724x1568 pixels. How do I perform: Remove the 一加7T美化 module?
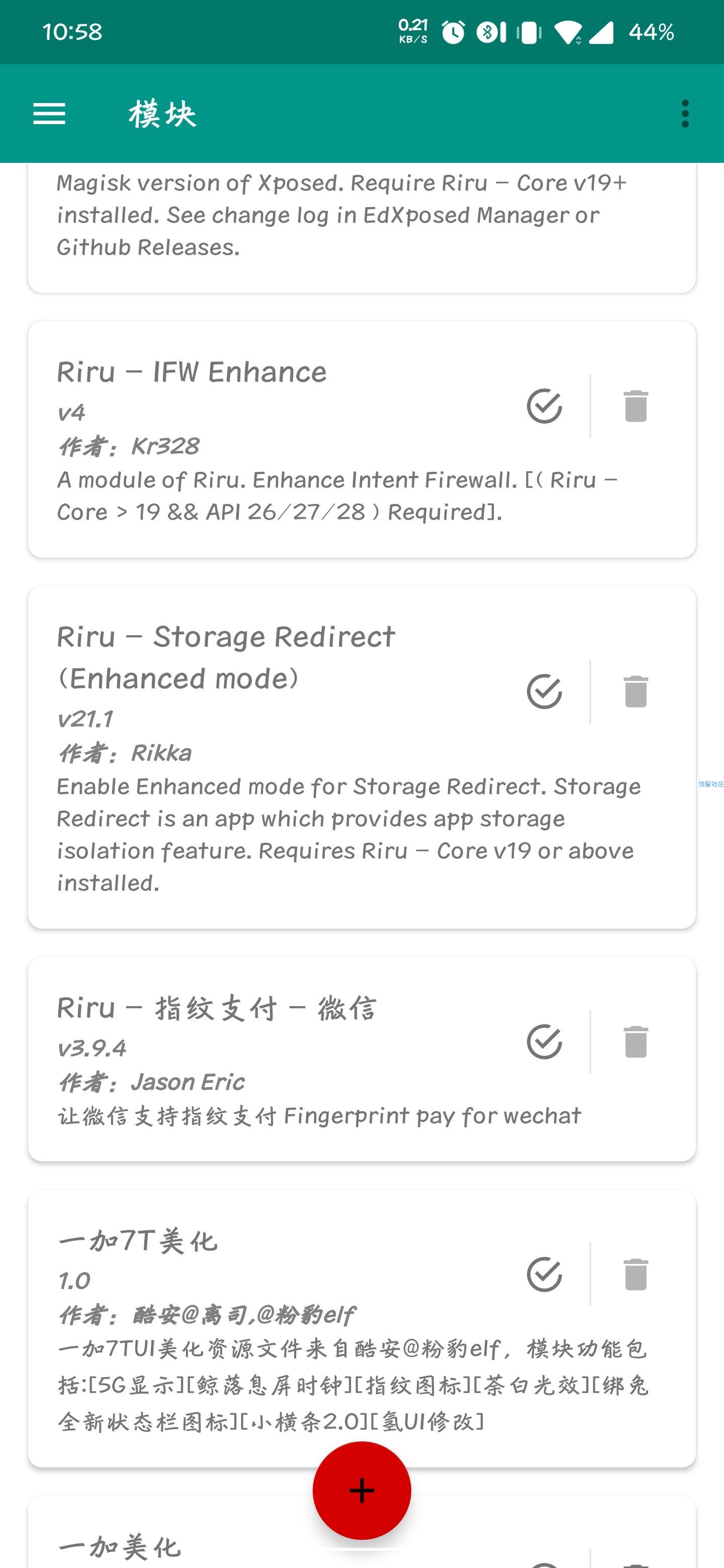[x=636, y=1274]
